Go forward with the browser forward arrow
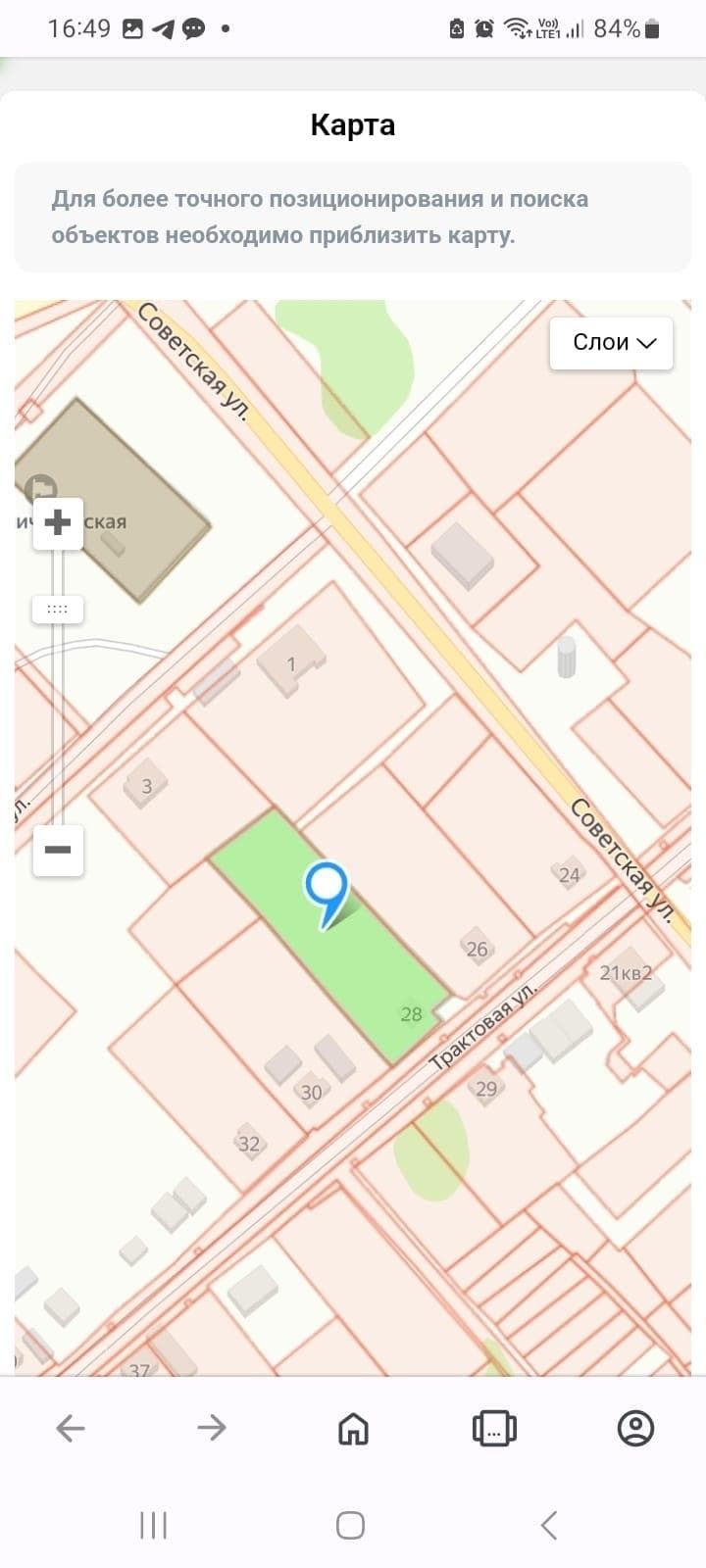 click(x=212, y=1428)
